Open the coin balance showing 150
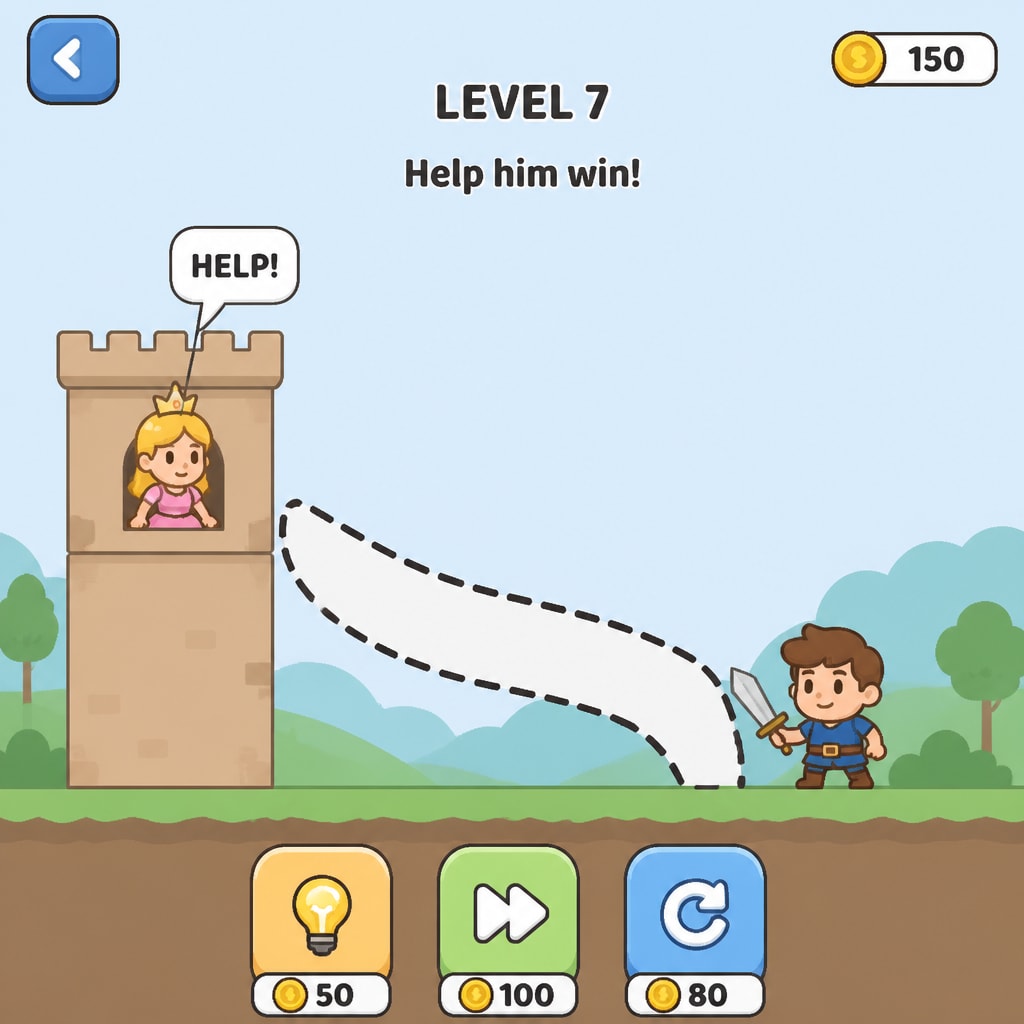 (x=914, y=59)
